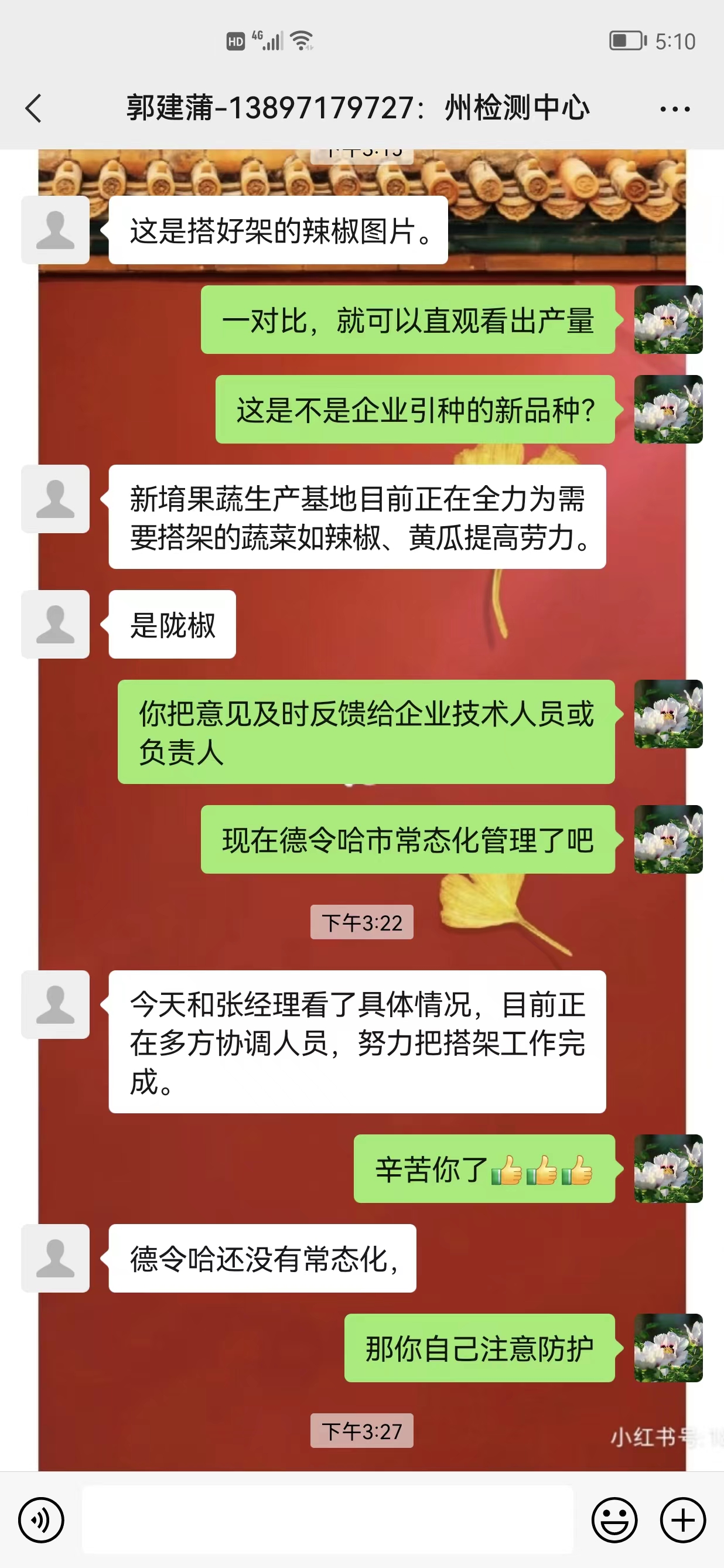Tap my avatar beside '辛苦你了' message
724x1568 pixels.
tap(668, 1168)
